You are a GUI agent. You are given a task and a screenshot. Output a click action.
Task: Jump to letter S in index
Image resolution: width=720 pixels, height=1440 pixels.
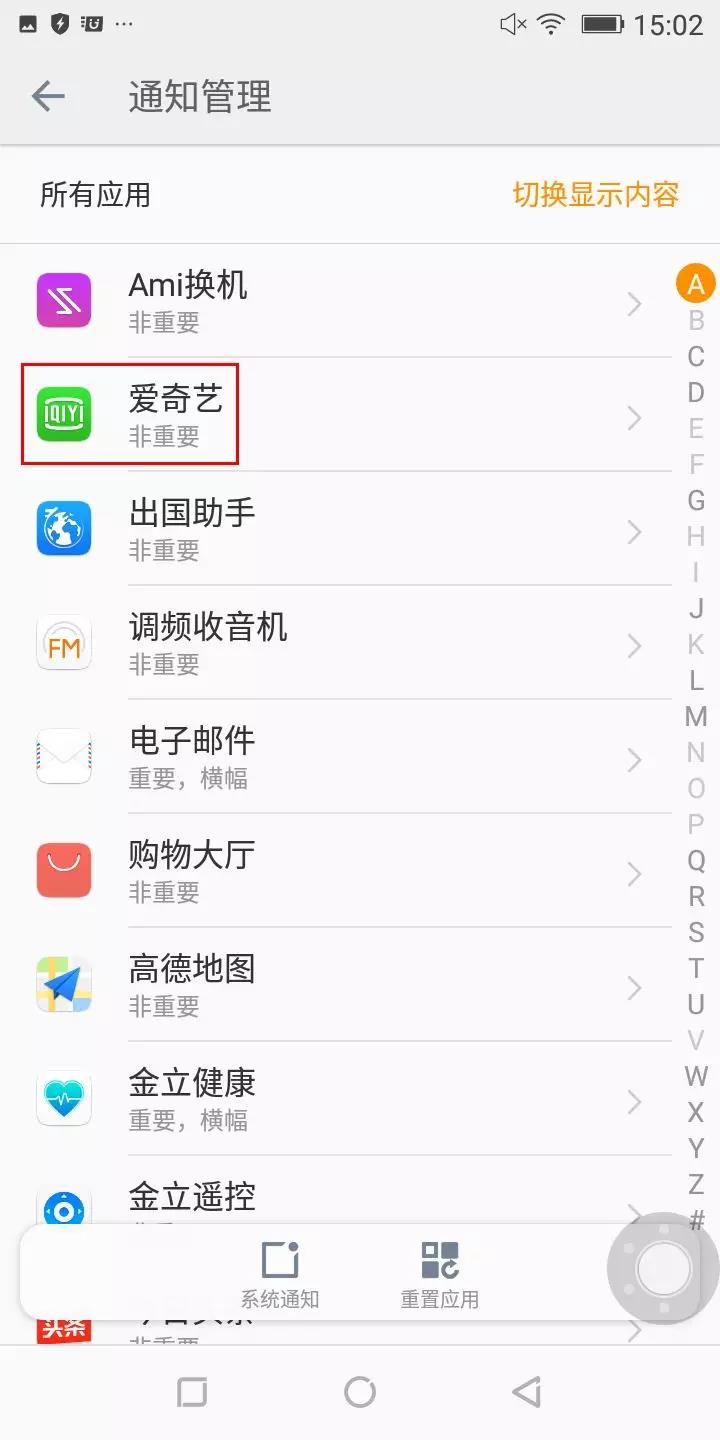[x=696, y=932]
